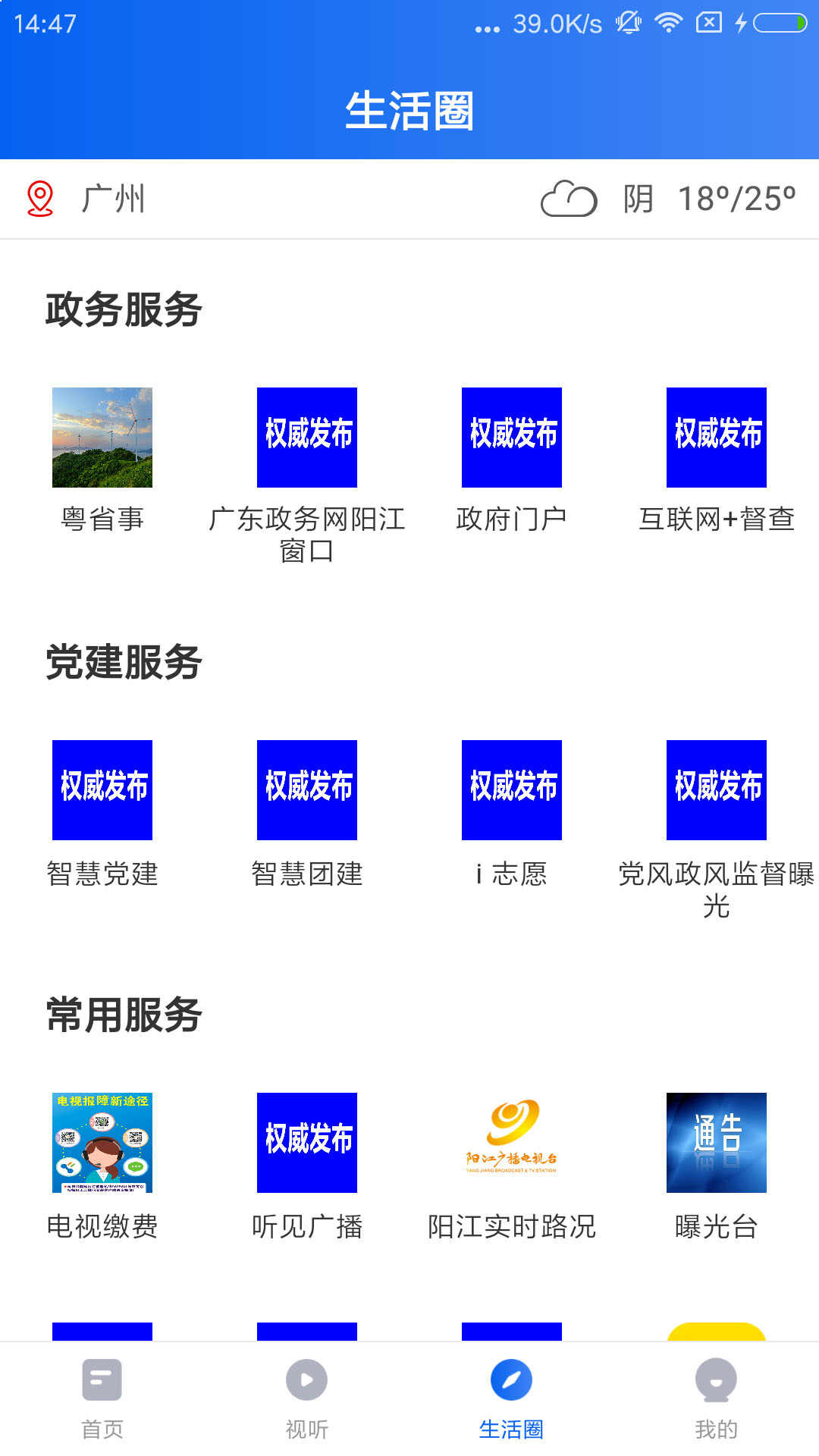This screenshot has height=1456, width=819.
Task: Switch to the 首页 tab
Action: pyautogui.click(x=102, y=1399)
